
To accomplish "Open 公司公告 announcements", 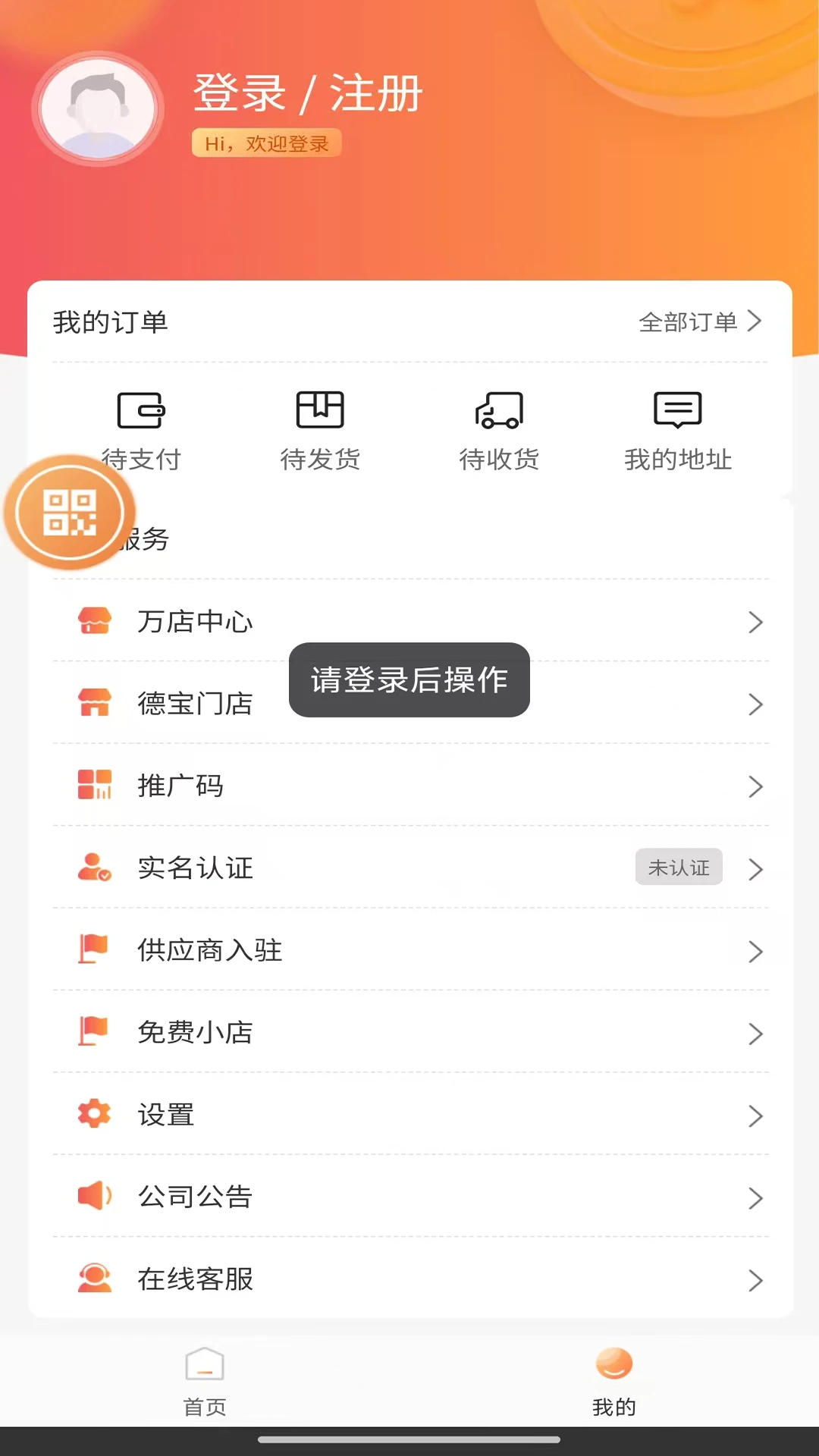I will click(x=409, y=1197).
